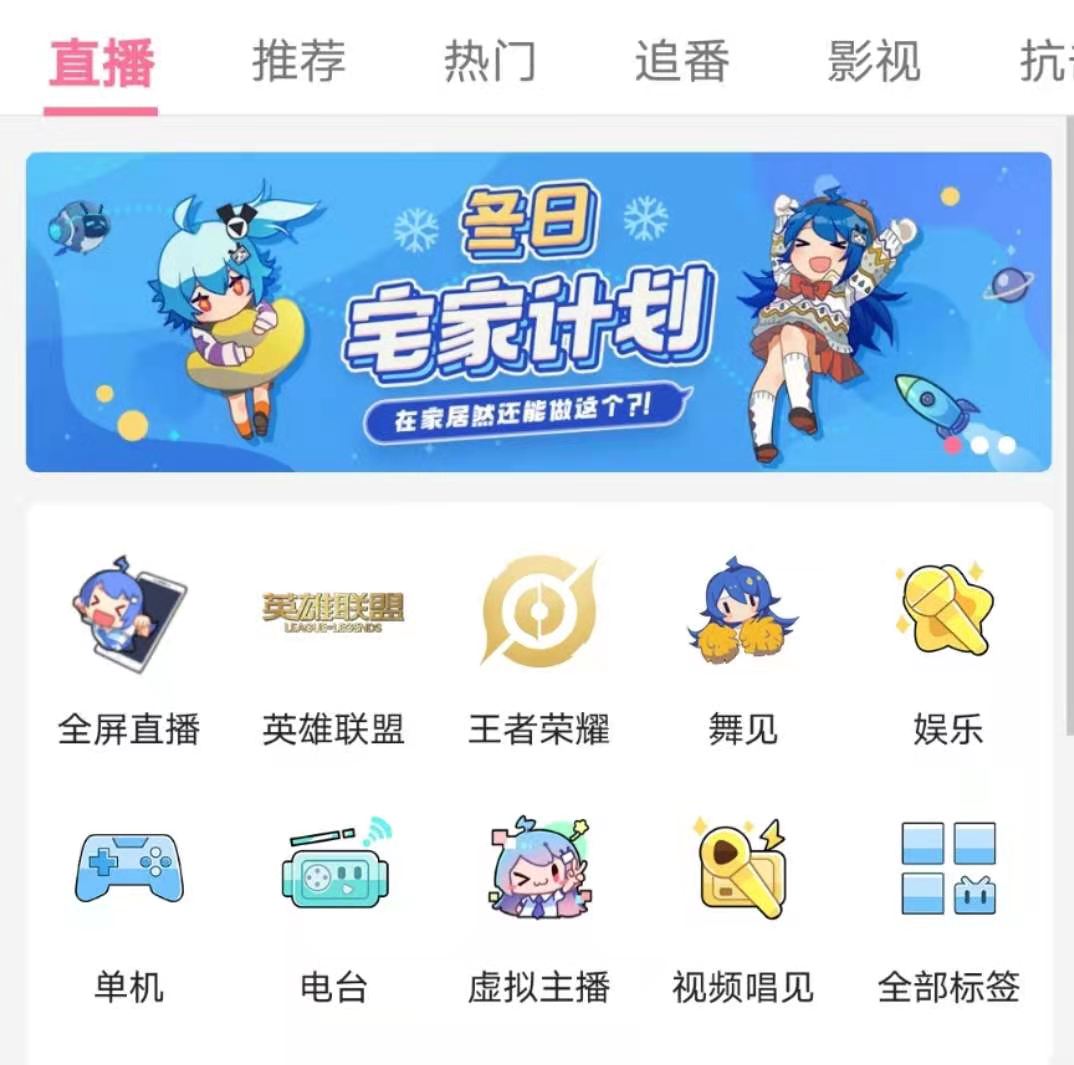Open the 冬日宅家计划 banner
This screenshot has height=1065, width=1074.
point(538,312)
